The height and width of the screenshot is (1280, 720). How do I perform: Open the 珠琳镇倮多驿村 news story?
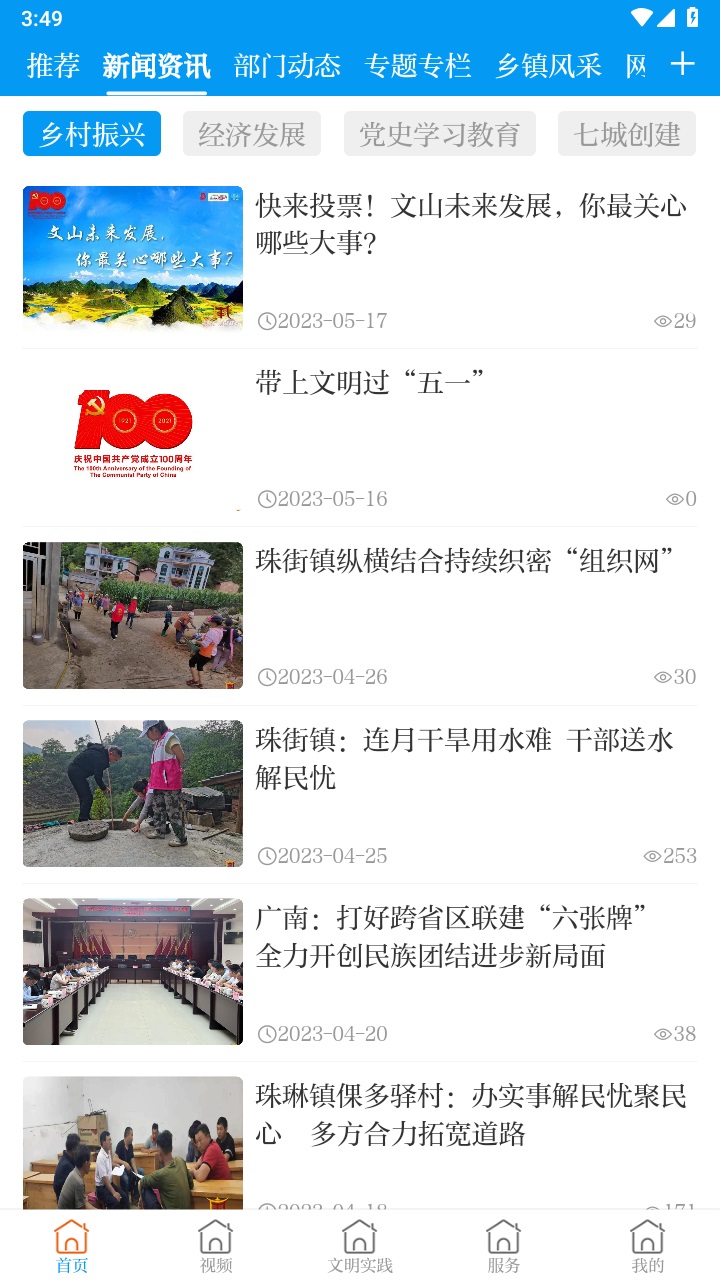pyautogui.click(x=470, y=1114)
